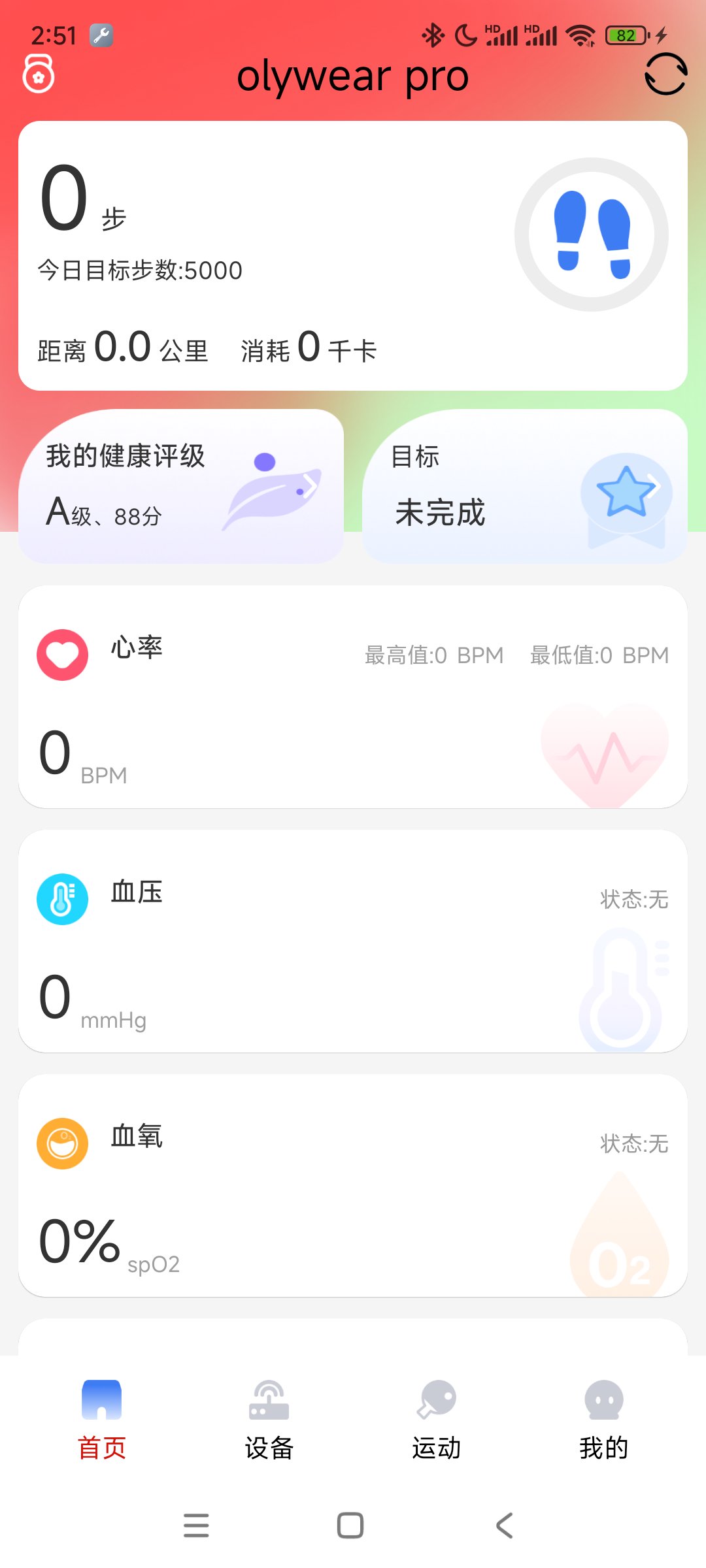Open the steps summary card

353,255
